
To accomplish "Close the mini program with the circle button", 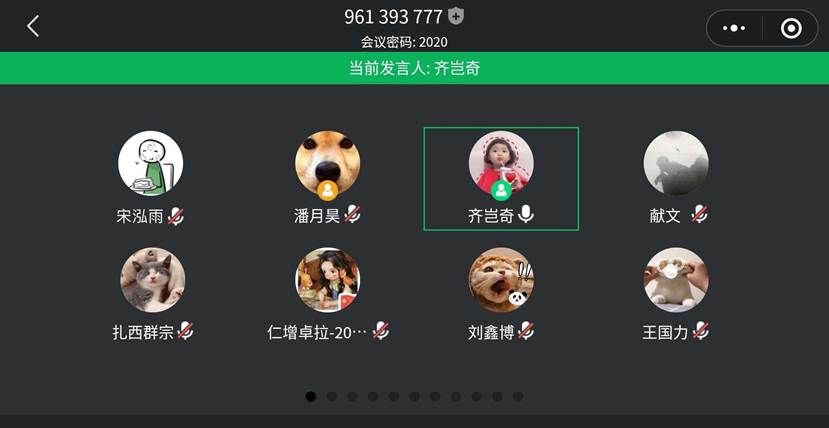I will 791,29.
